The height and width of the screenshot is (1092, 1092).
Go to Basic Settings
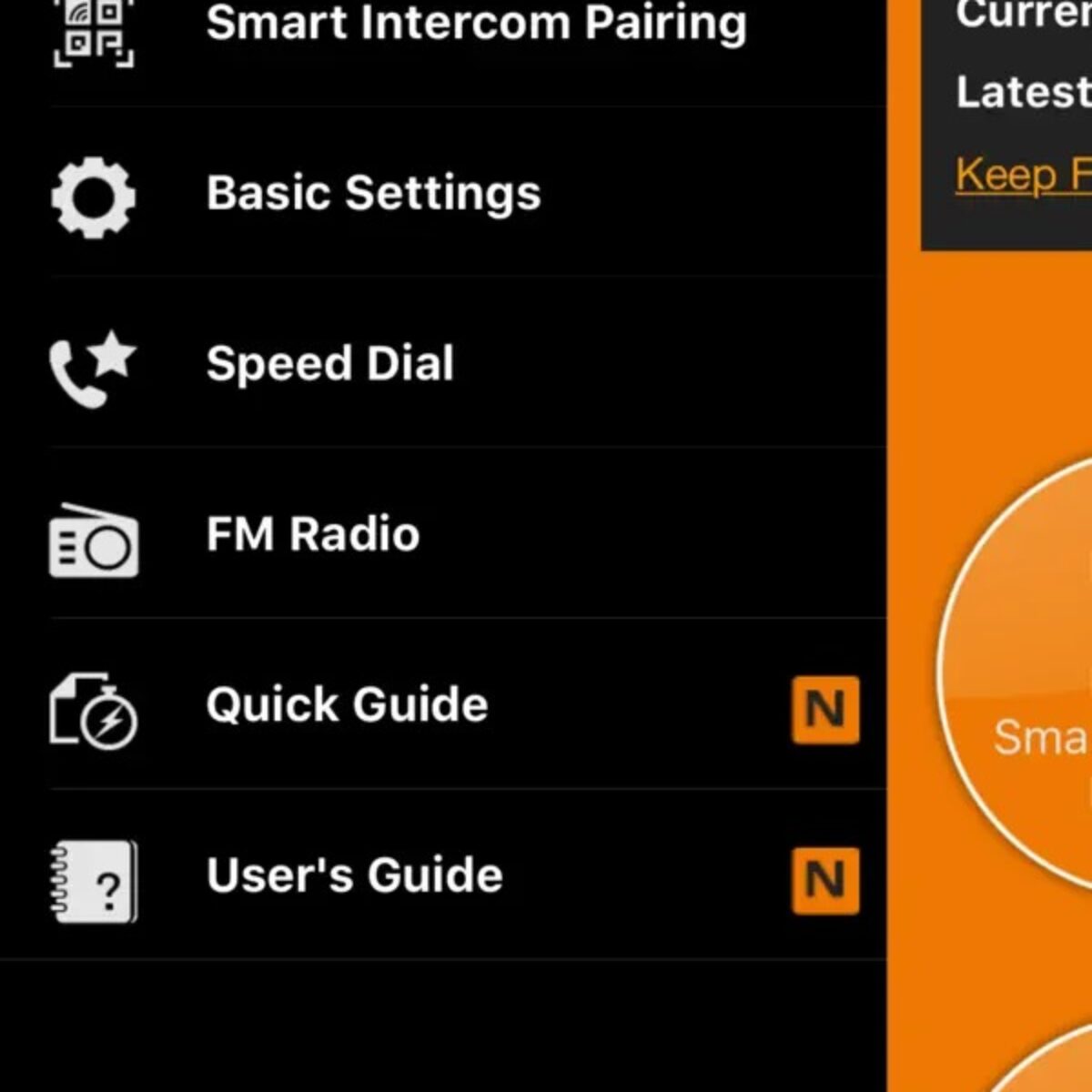[x=373, y=193]
